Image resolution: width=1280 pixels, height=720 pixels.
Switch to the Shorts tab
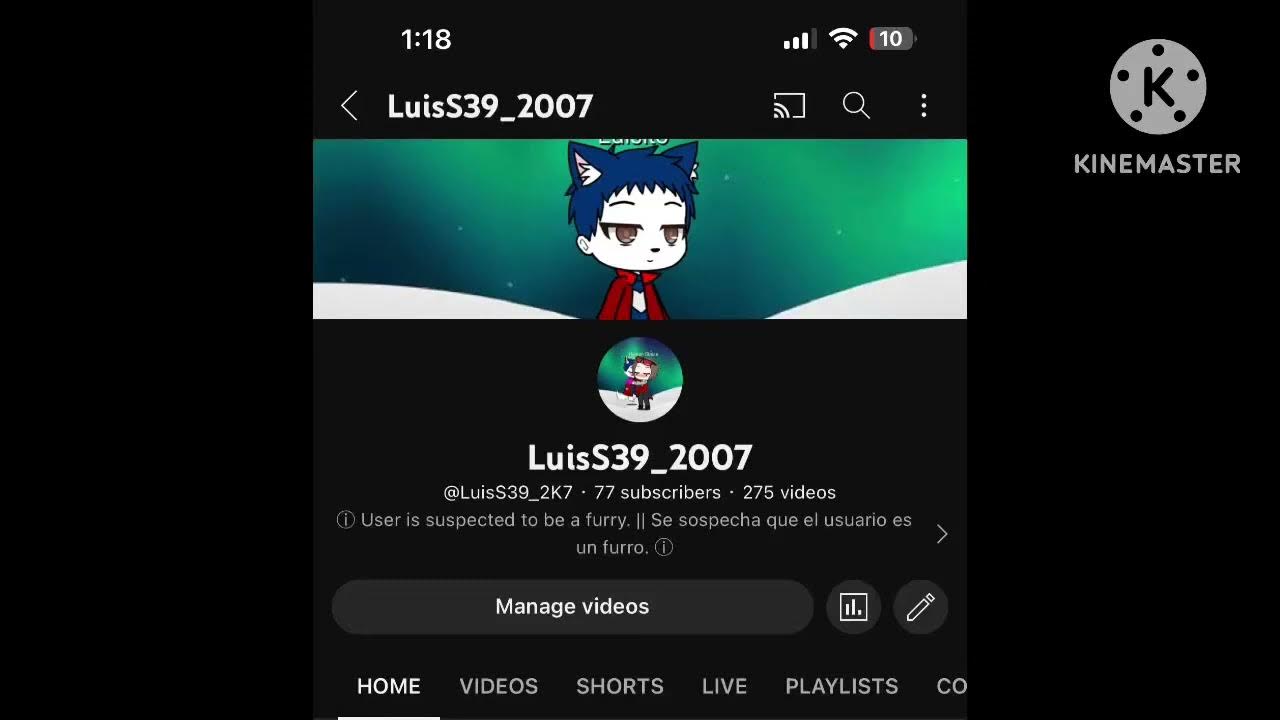(619, 686)
